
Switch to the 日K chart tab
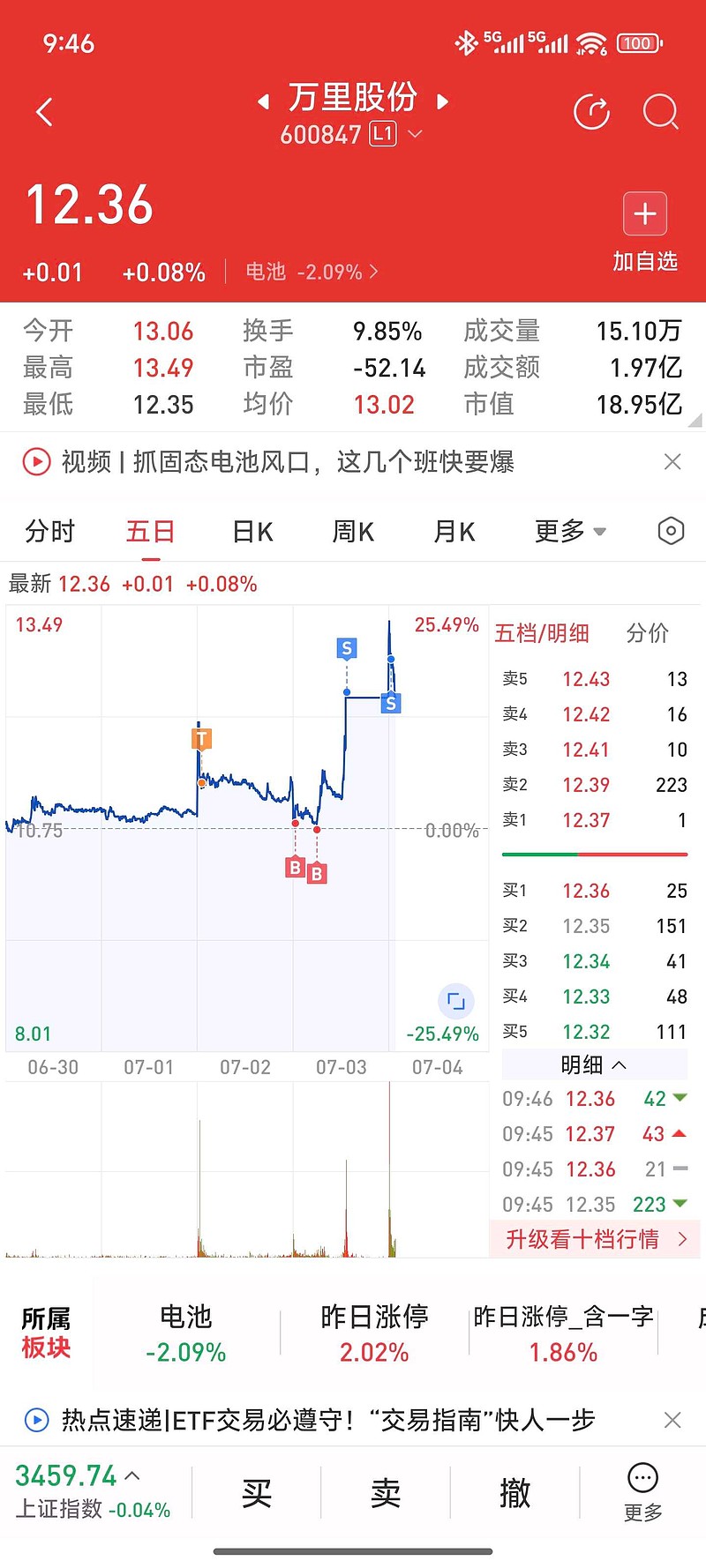(252, 532)
